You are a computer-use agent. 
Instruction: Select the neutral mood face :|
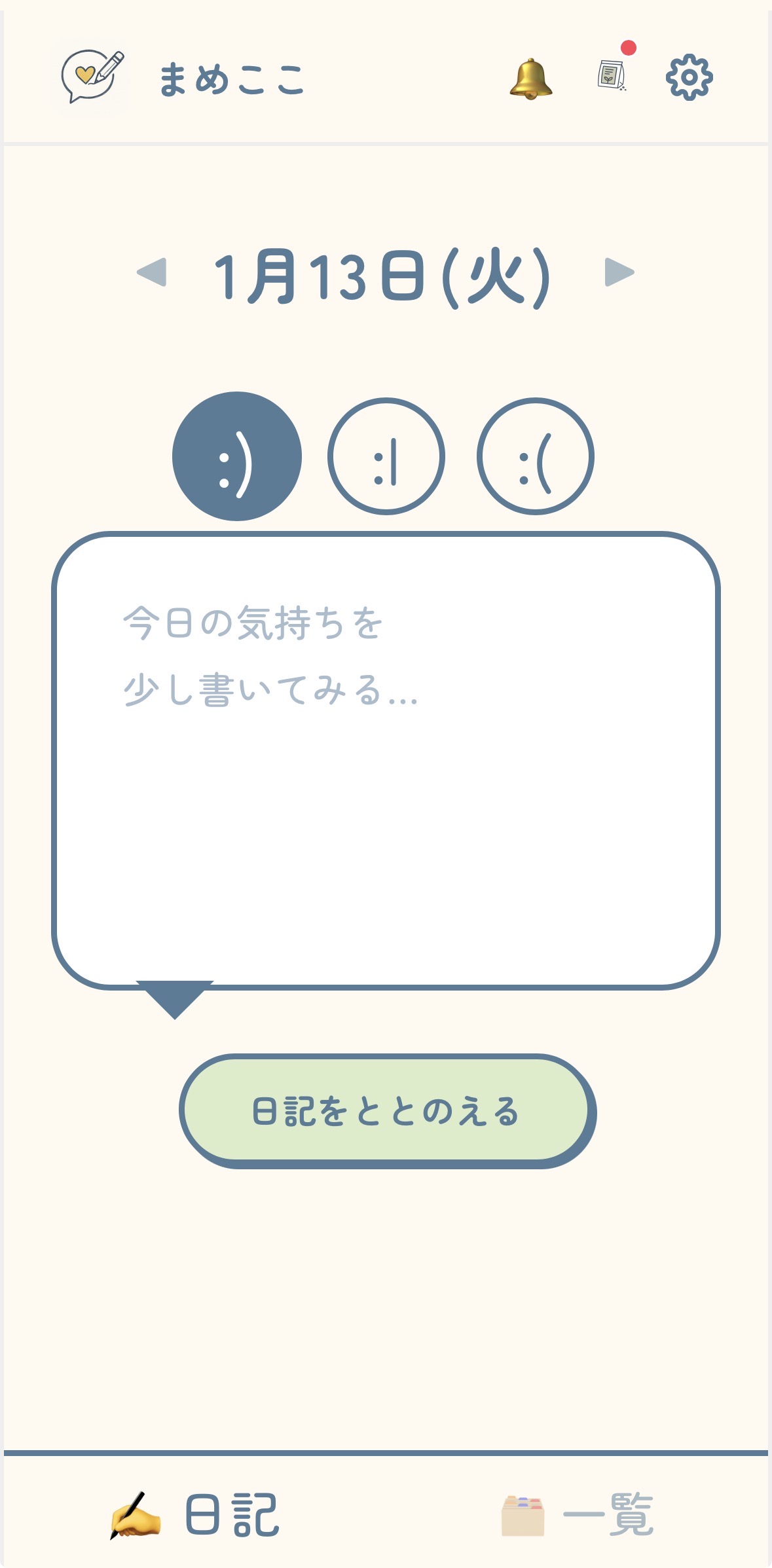386,456
